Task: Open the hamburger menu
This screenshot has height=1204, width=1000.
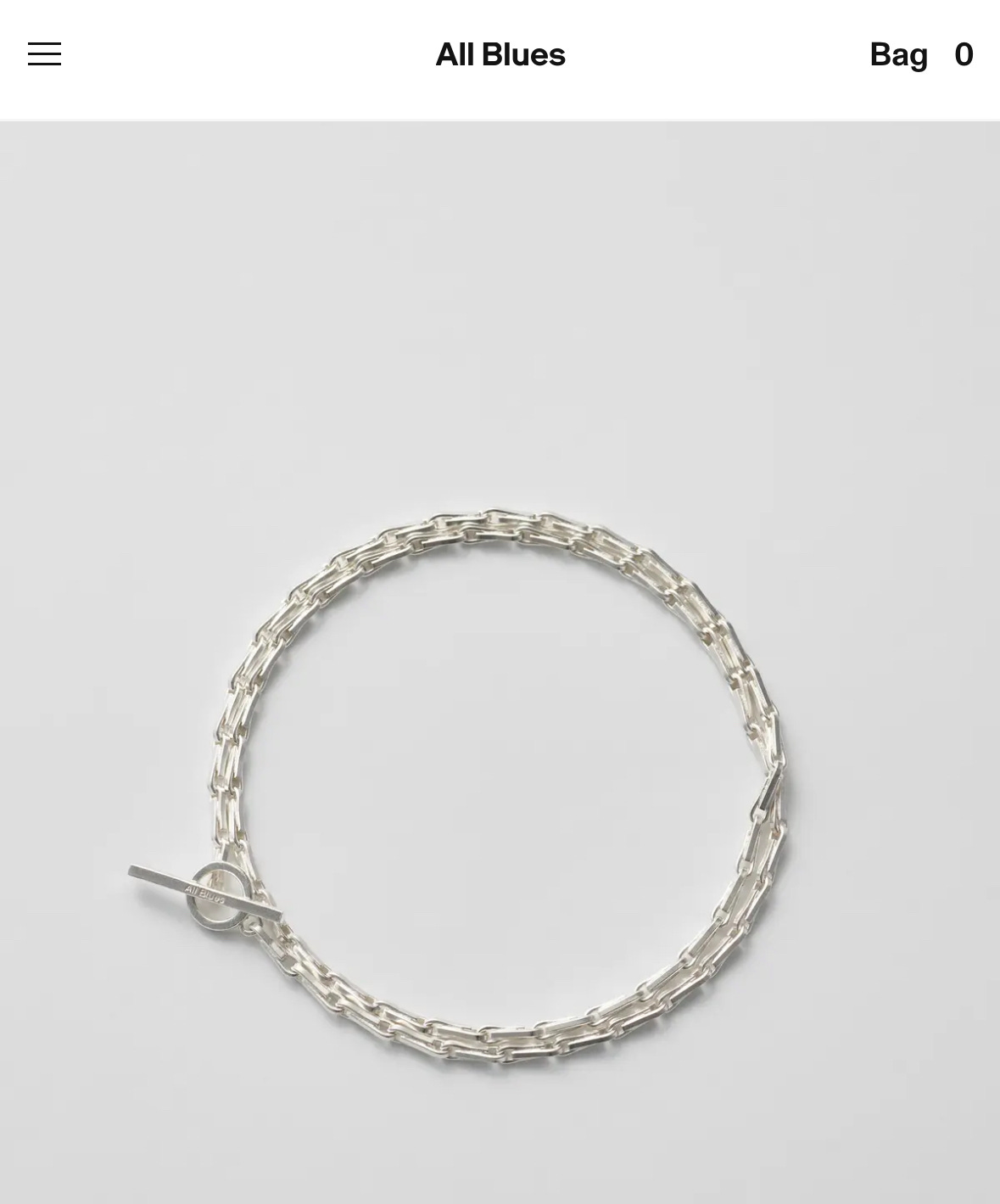Action: pyautogui.click(x=44, y=54)
